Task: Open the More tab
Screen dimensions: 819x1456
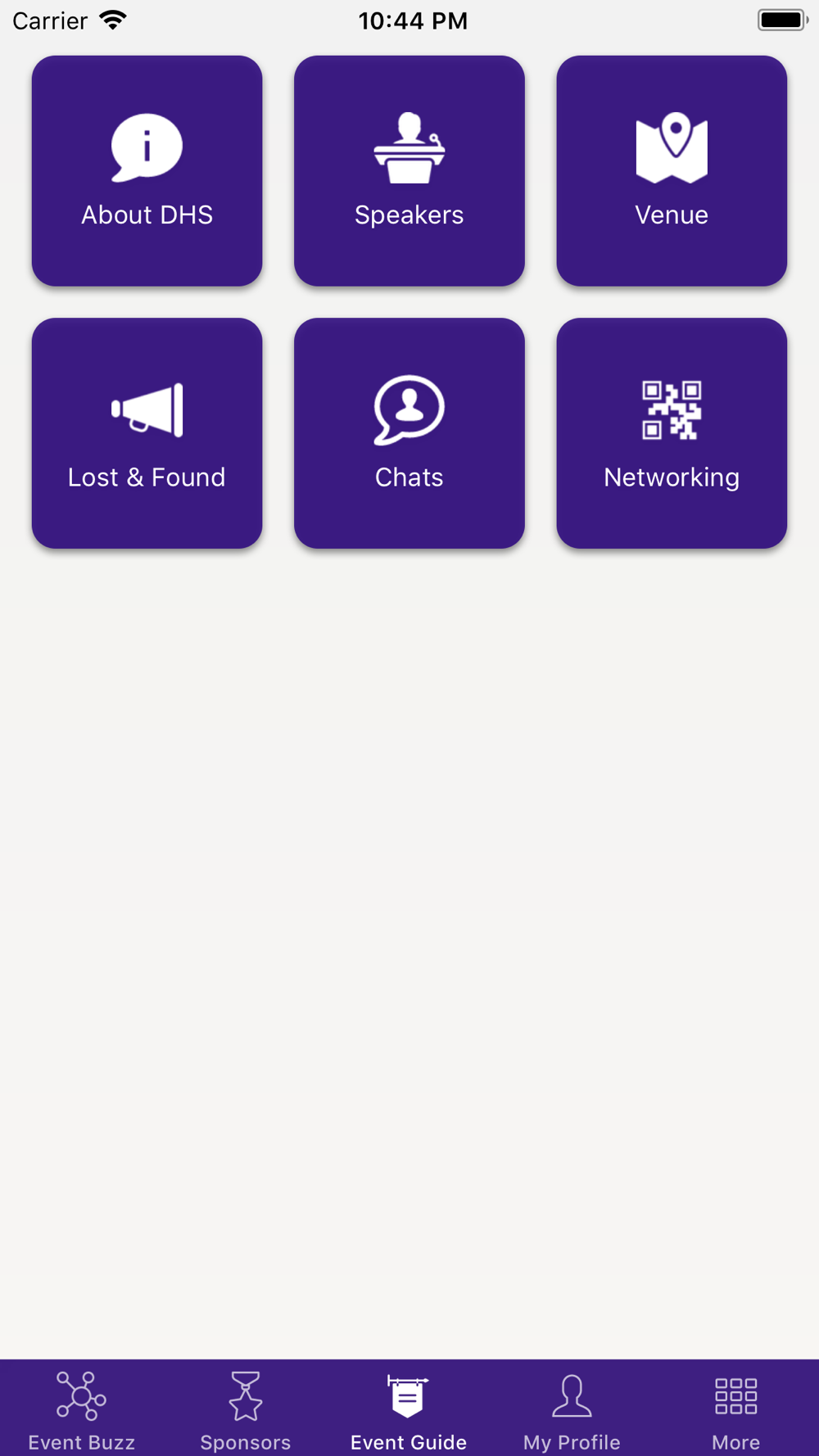Action: (x=736, y=1410)
